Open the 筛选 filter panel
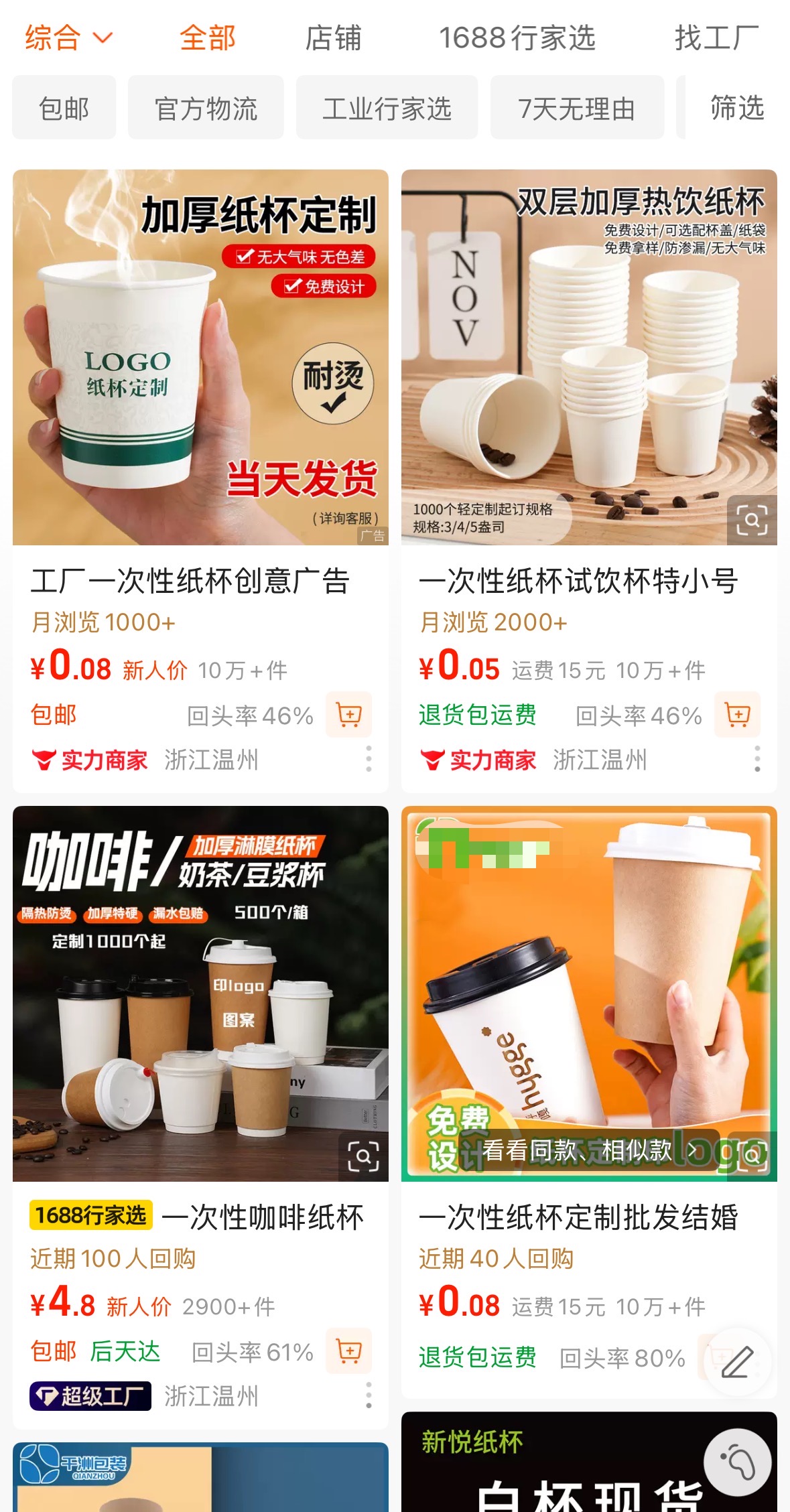Image resolution: width=790 pixels, height=1512 pixels. (736, 109)
